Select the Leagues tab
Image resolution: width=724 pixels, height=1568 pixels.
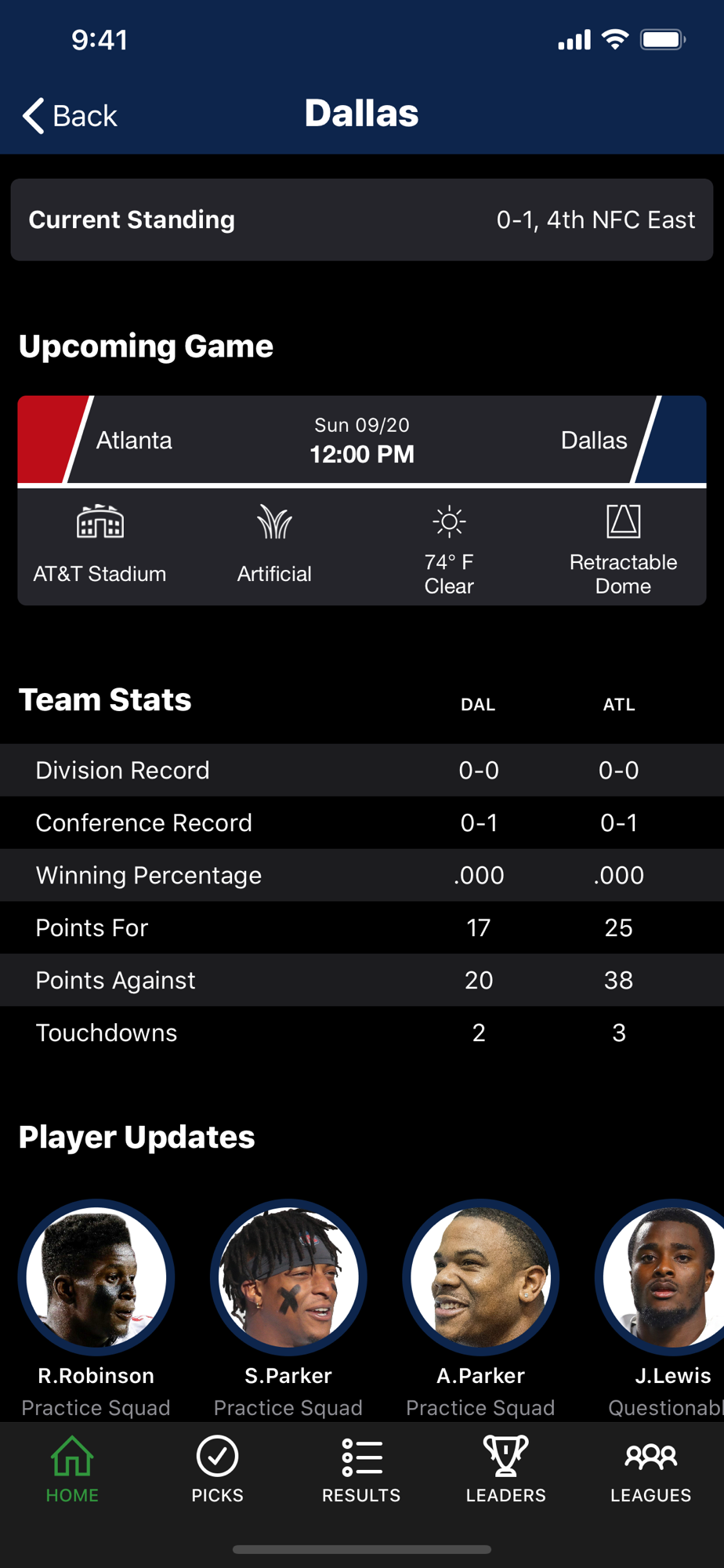point(650,1469)
